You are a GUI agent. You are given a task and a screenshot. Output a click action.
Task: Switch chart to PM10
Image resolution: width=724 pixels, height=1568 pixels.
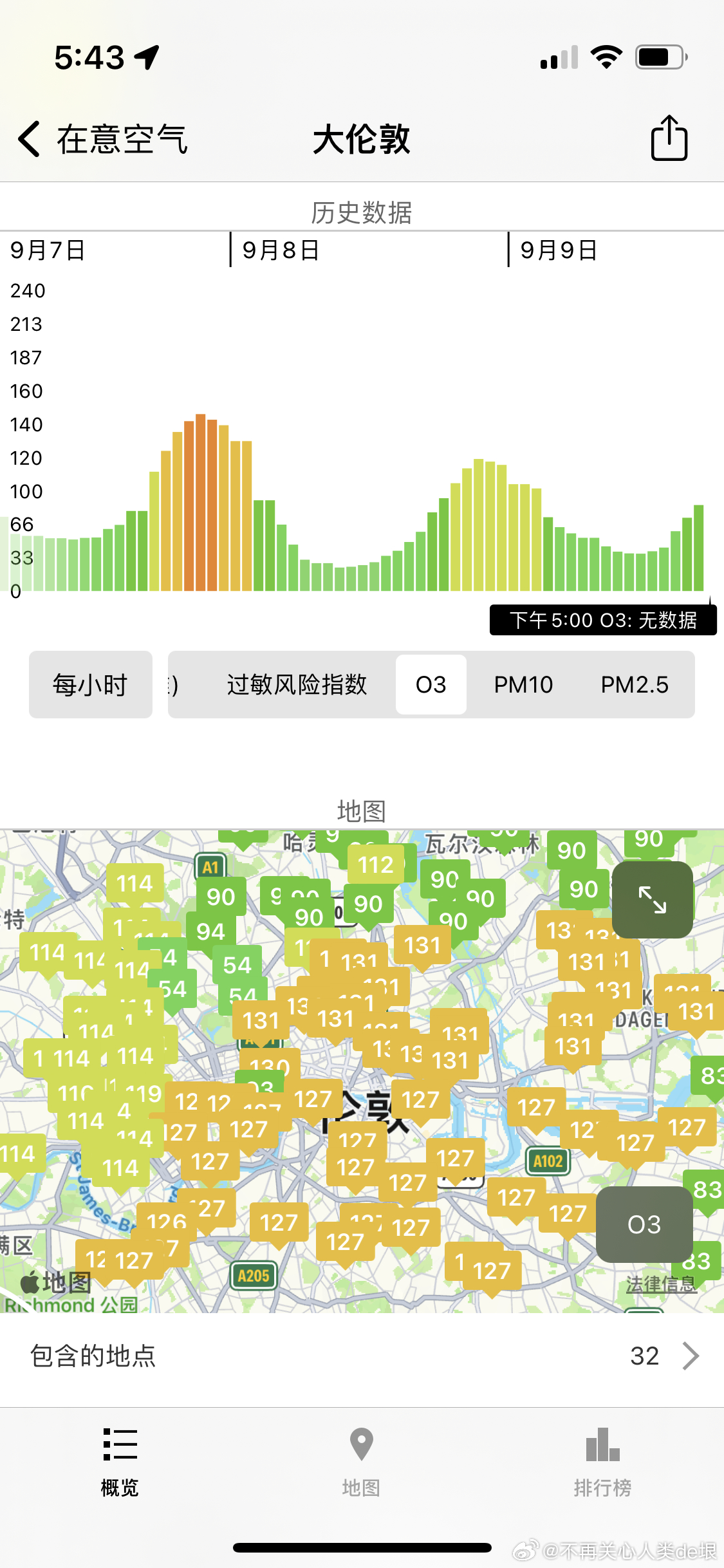(523, 684)
